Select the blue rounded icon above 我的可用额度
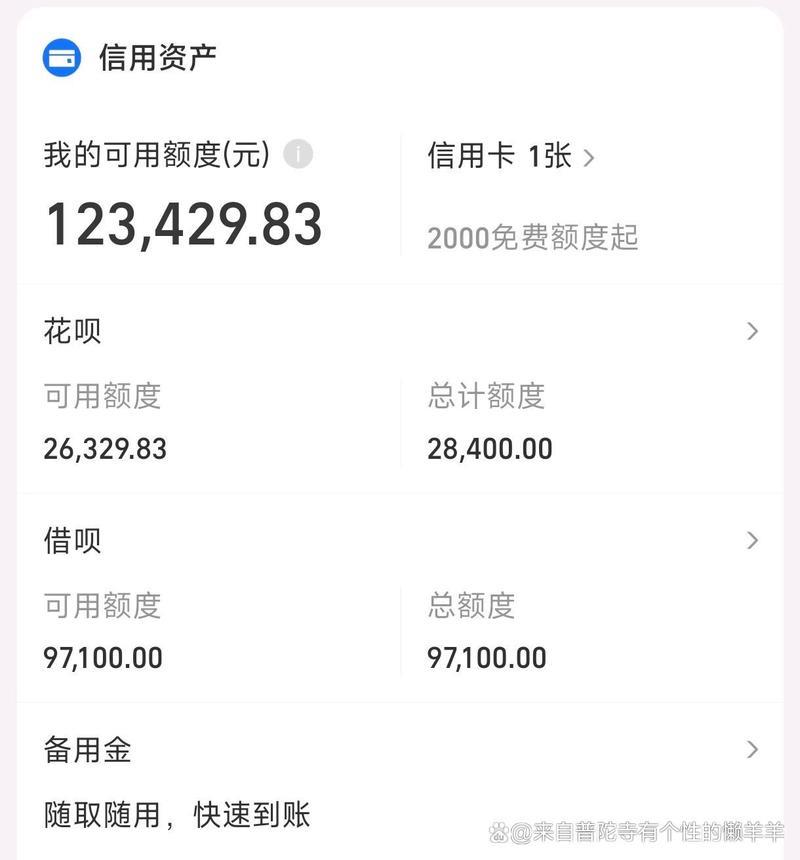 click(x=61, y=57)
